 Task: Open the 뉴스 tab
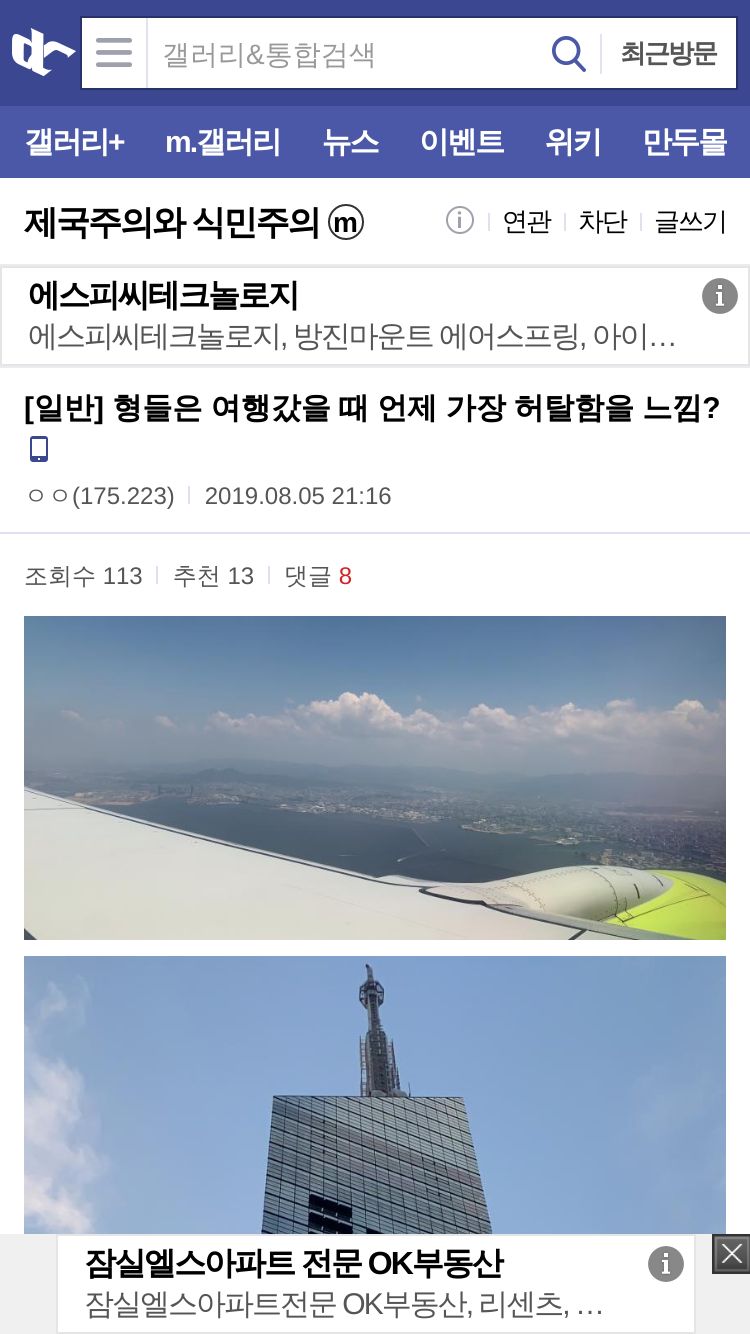point(351,142)
